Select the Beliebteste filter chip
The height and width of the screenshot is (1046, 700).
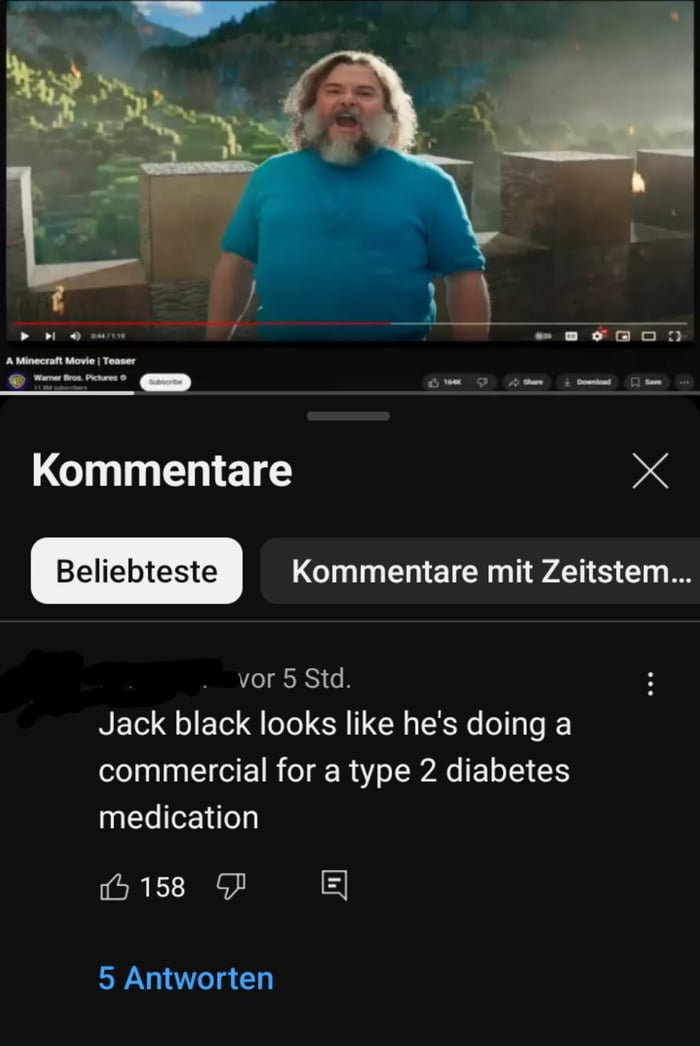[x=136, y=571]
